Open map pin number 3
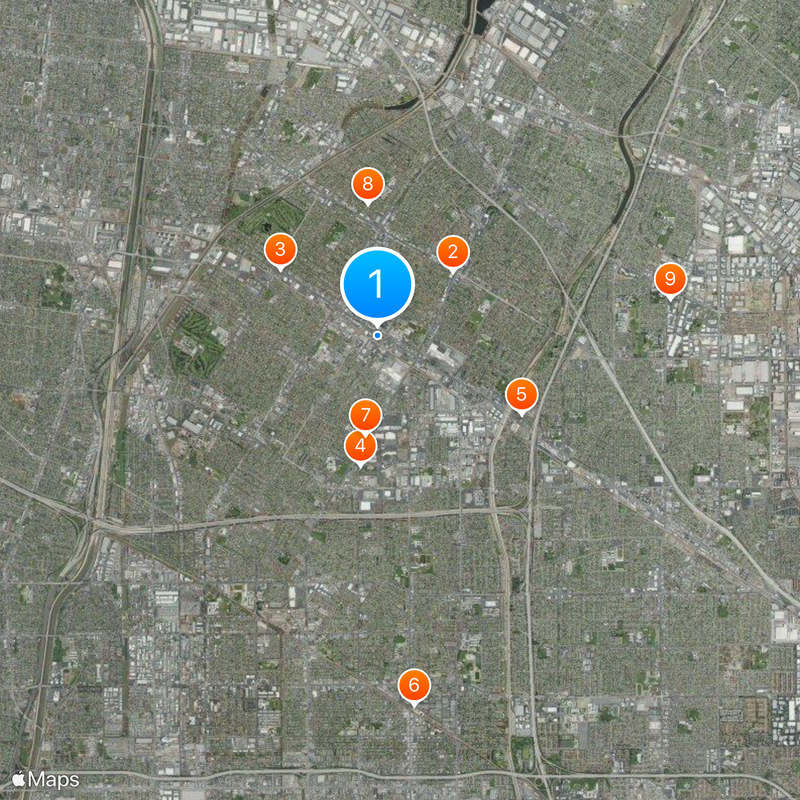 click(280, 249)
